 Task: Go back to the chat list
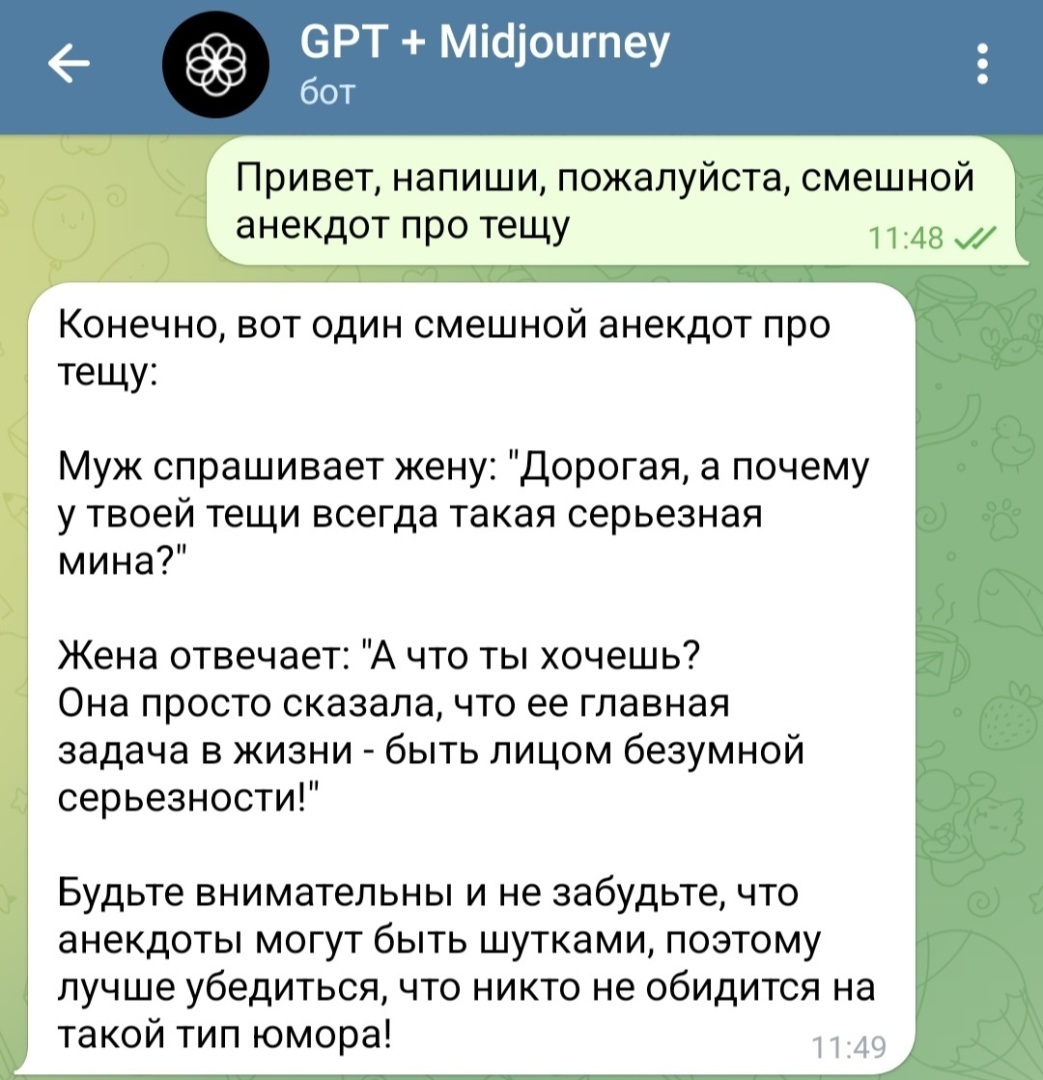coord(68,66)
